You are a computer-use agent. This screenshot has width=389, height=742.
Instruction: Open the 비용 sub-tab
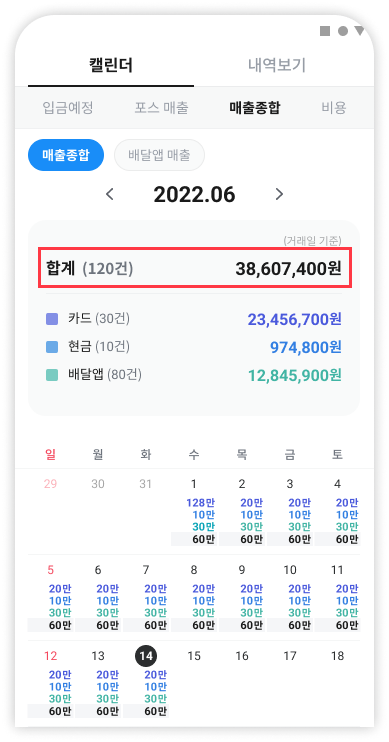(334, 108)
